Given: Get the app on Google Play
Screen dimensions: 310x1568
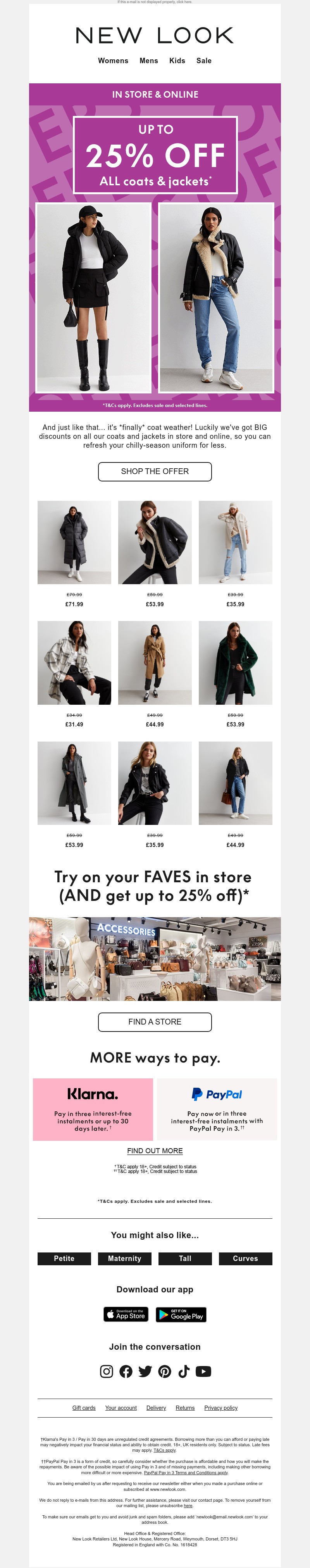Looking at the screenshot, I should 181,1315.
